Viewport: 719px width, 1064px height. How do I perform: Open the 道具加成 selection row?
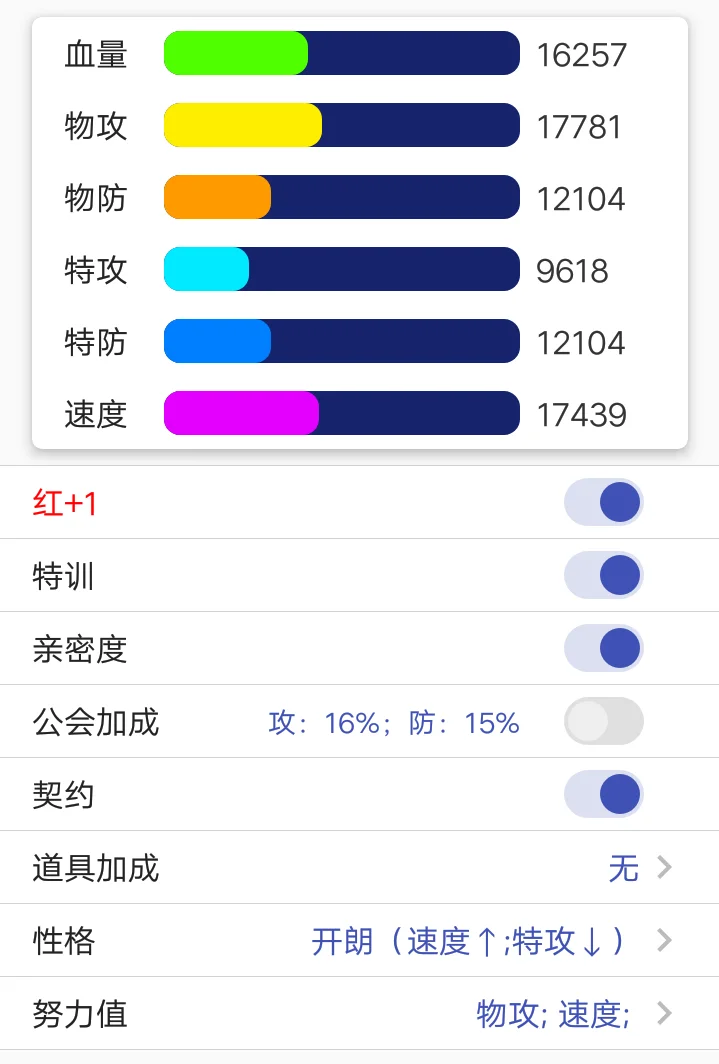pyautogui.click(x=359, y=868)
